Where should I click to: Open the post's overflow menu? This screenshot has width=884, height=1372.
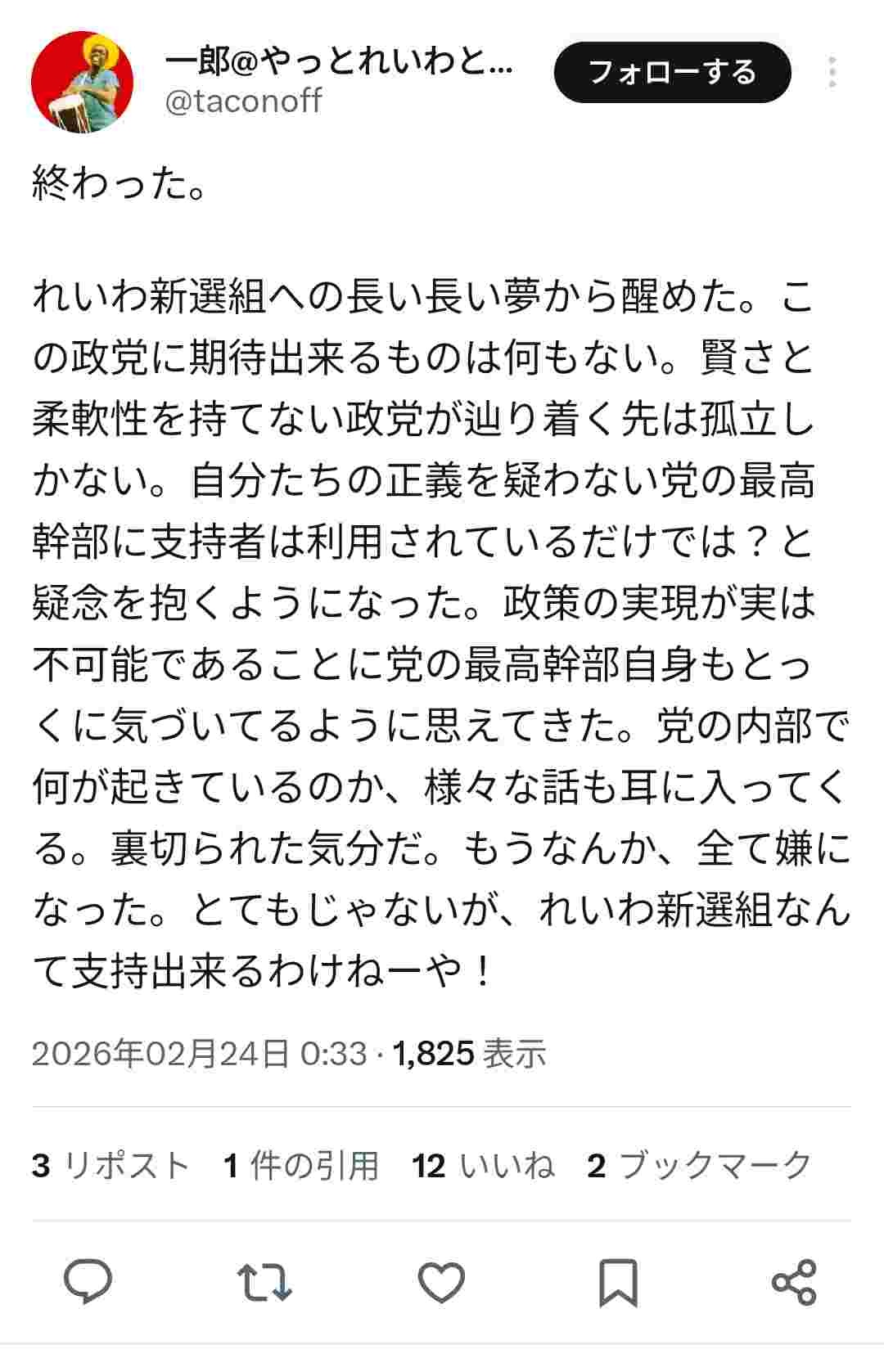832,73
